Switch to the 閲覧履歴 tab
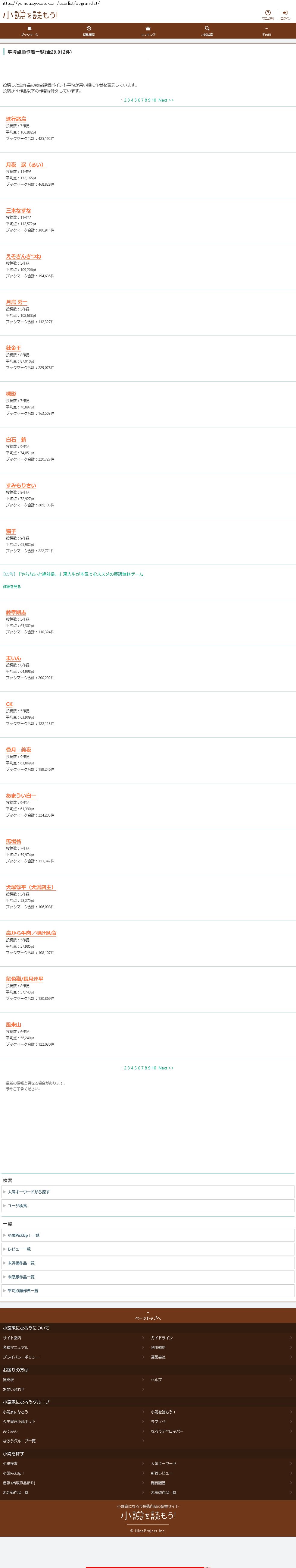This screenshot has height=1568, width=296. tap(89, 31)
